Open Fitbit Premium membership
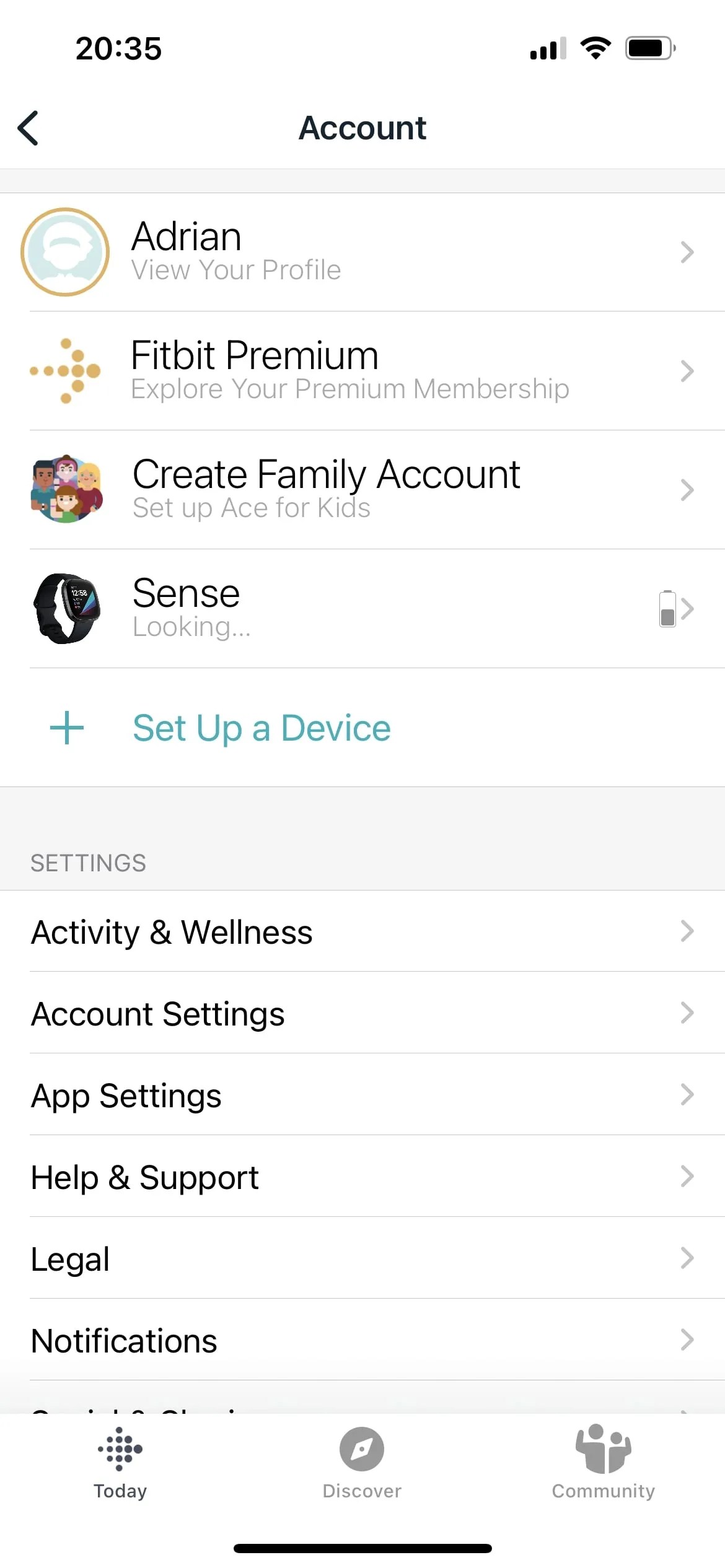 [362, 371]
